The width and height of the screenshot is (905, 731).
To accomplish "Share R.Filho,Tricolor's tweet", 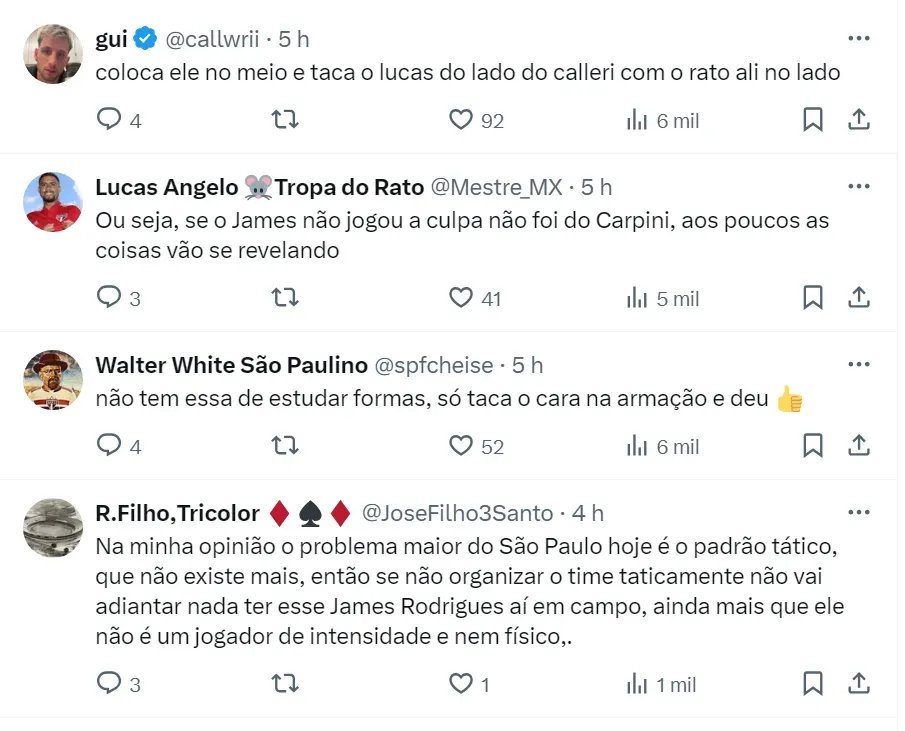I will [x=858, y=684].
